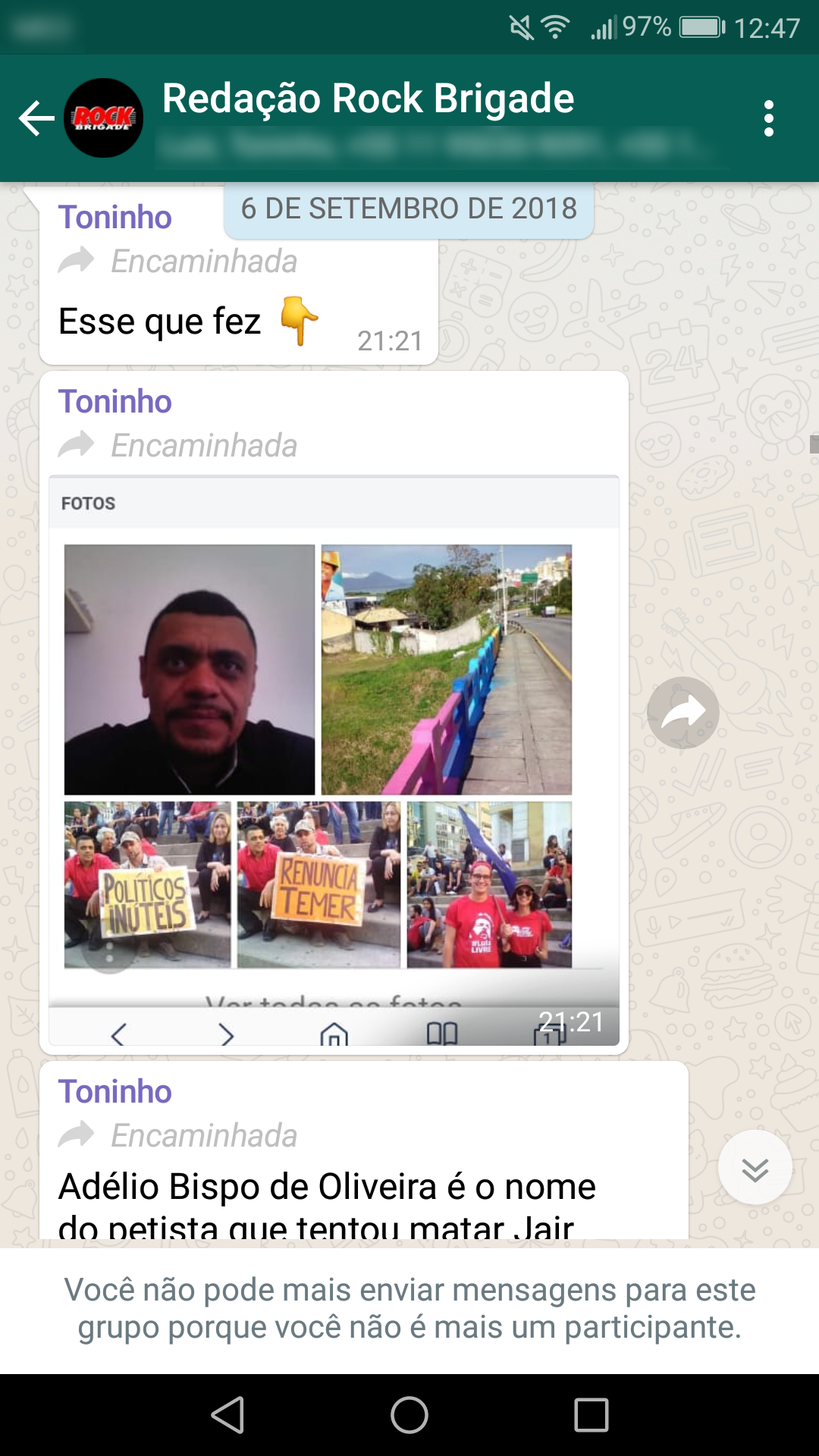Open the forwarded FOTOS screenshot image
The width and height of the screenshot is (819, 1456).
tap(334, 758)
